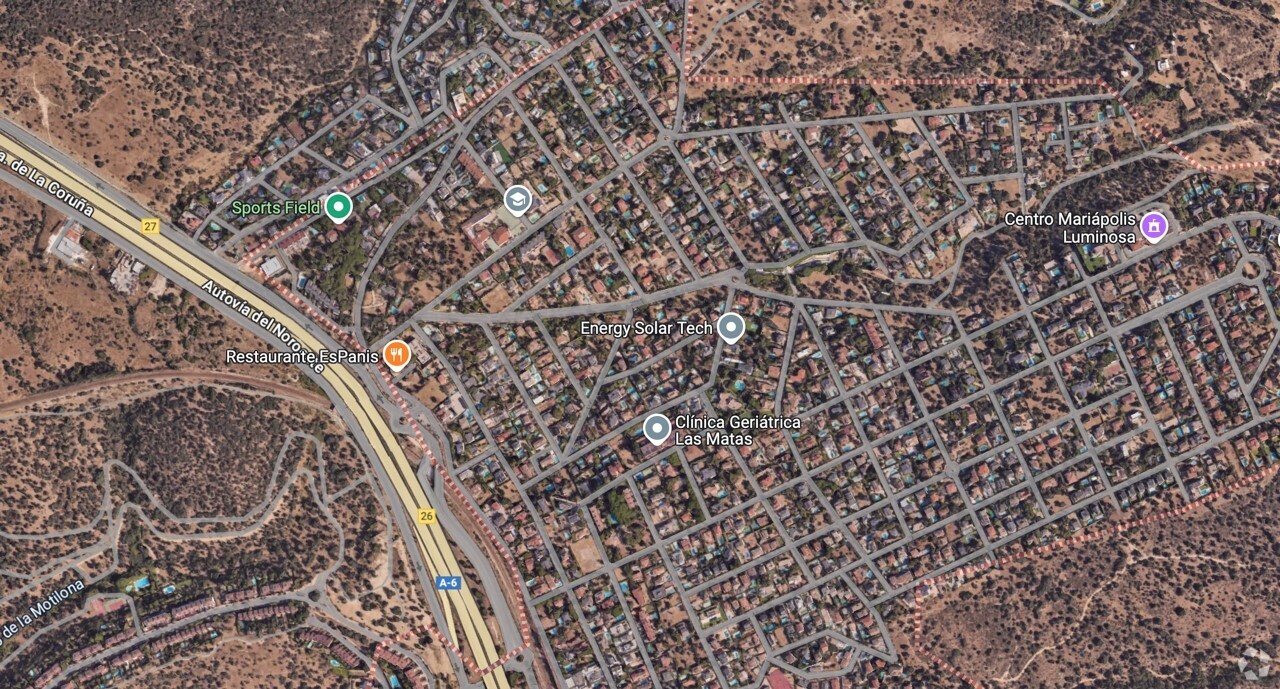Tap the school marker with graduation cap
The width and height of the screenshot is (1280, 689).
[517, 200]
